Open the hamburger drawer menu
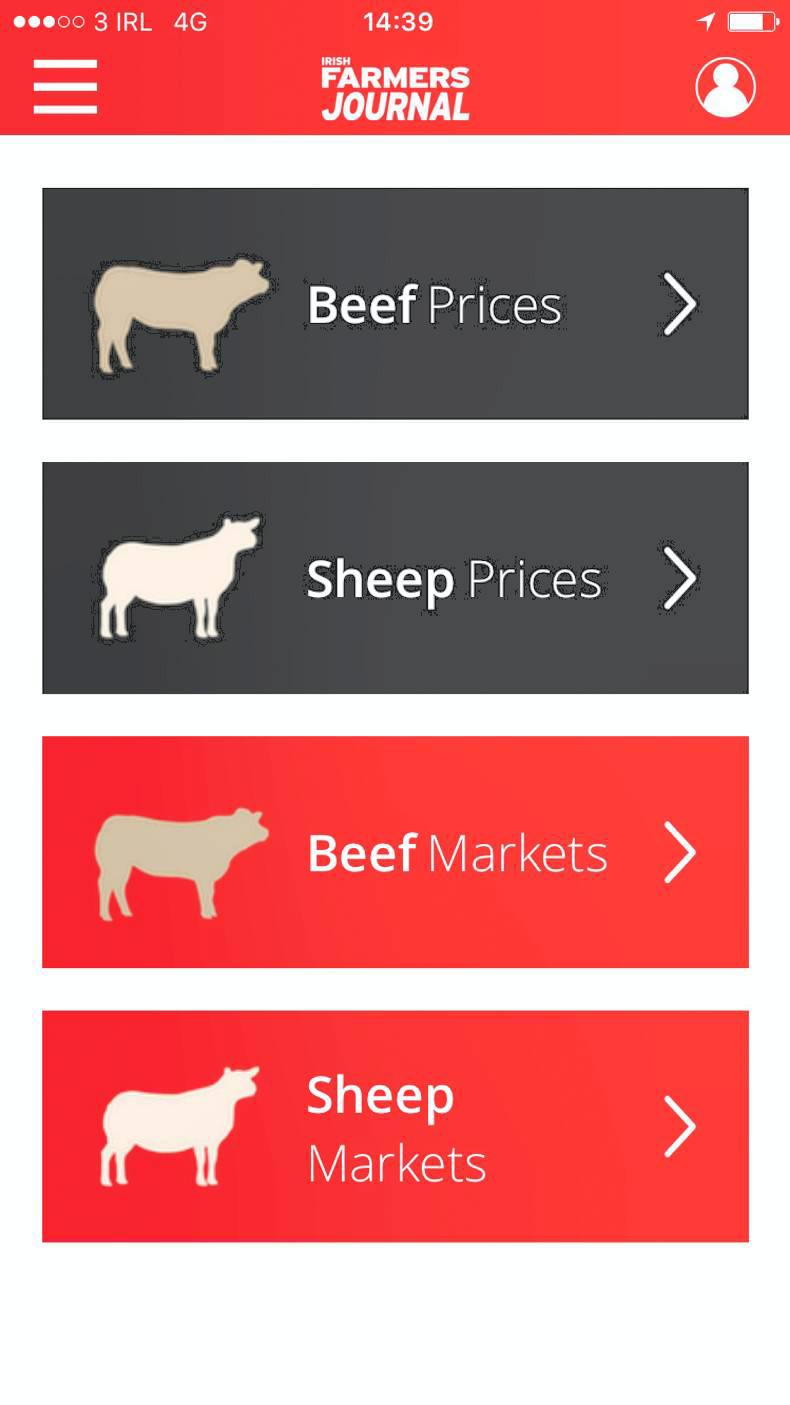Screen dimensions: 790x1405 [x=65, y=87]
